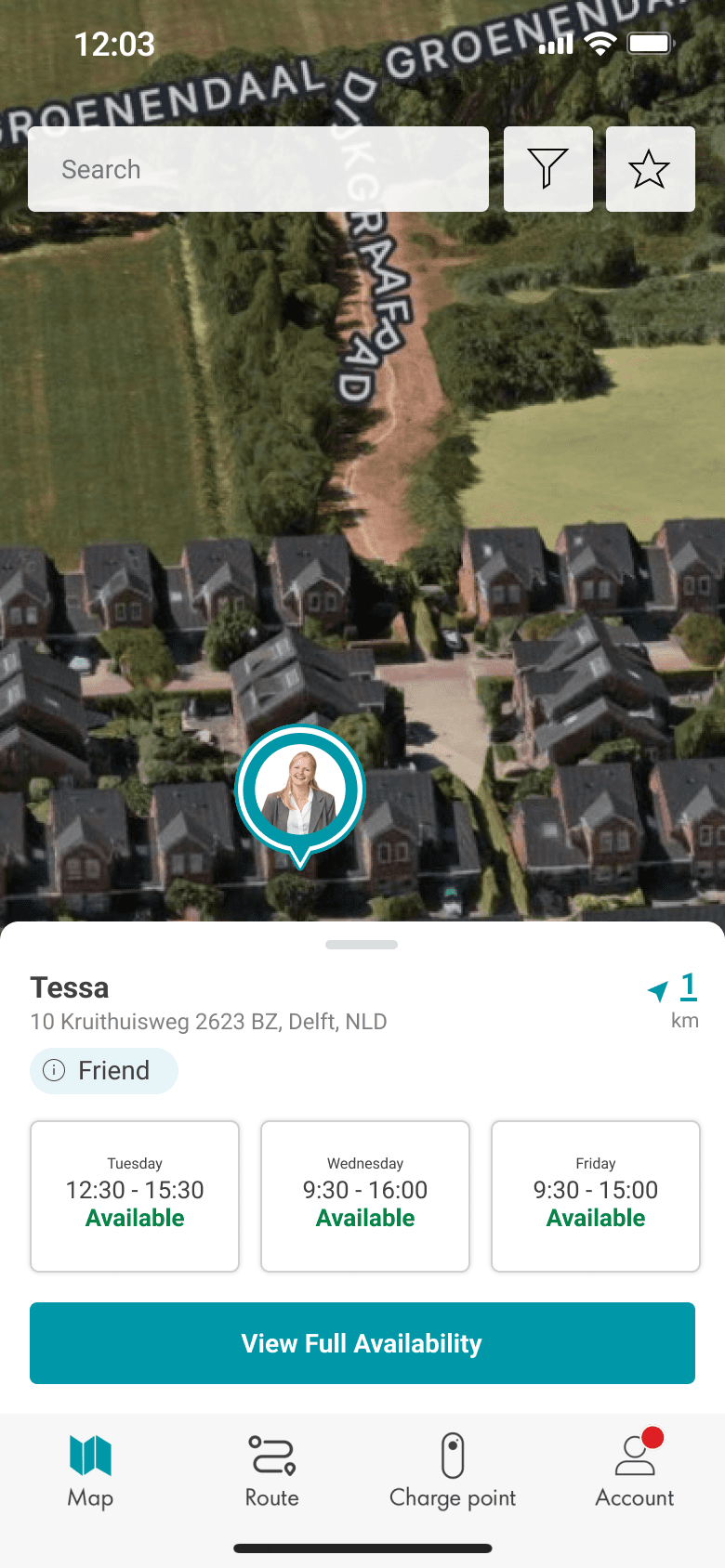
Task: Go to the Account tab
Action: [x=635, y=1470]
